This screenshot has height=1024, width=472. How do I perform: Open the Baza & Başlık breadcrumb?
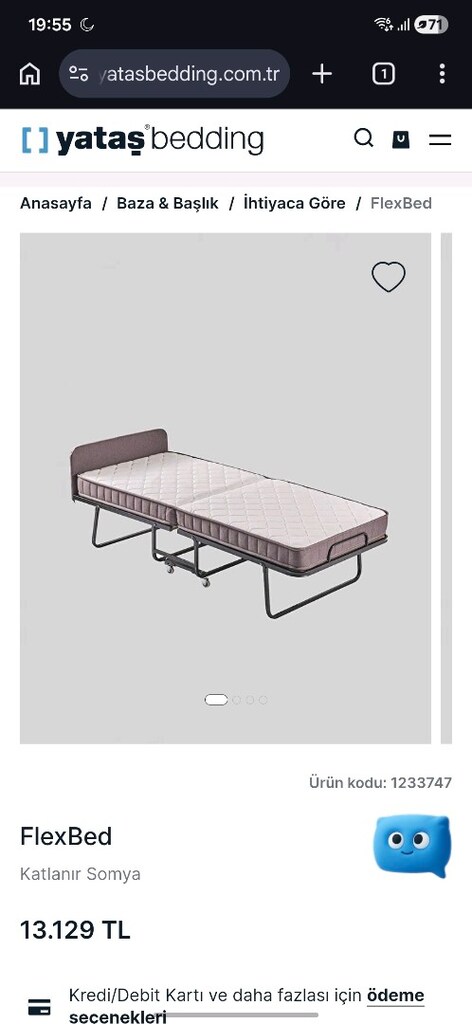[x=168, y=203]
